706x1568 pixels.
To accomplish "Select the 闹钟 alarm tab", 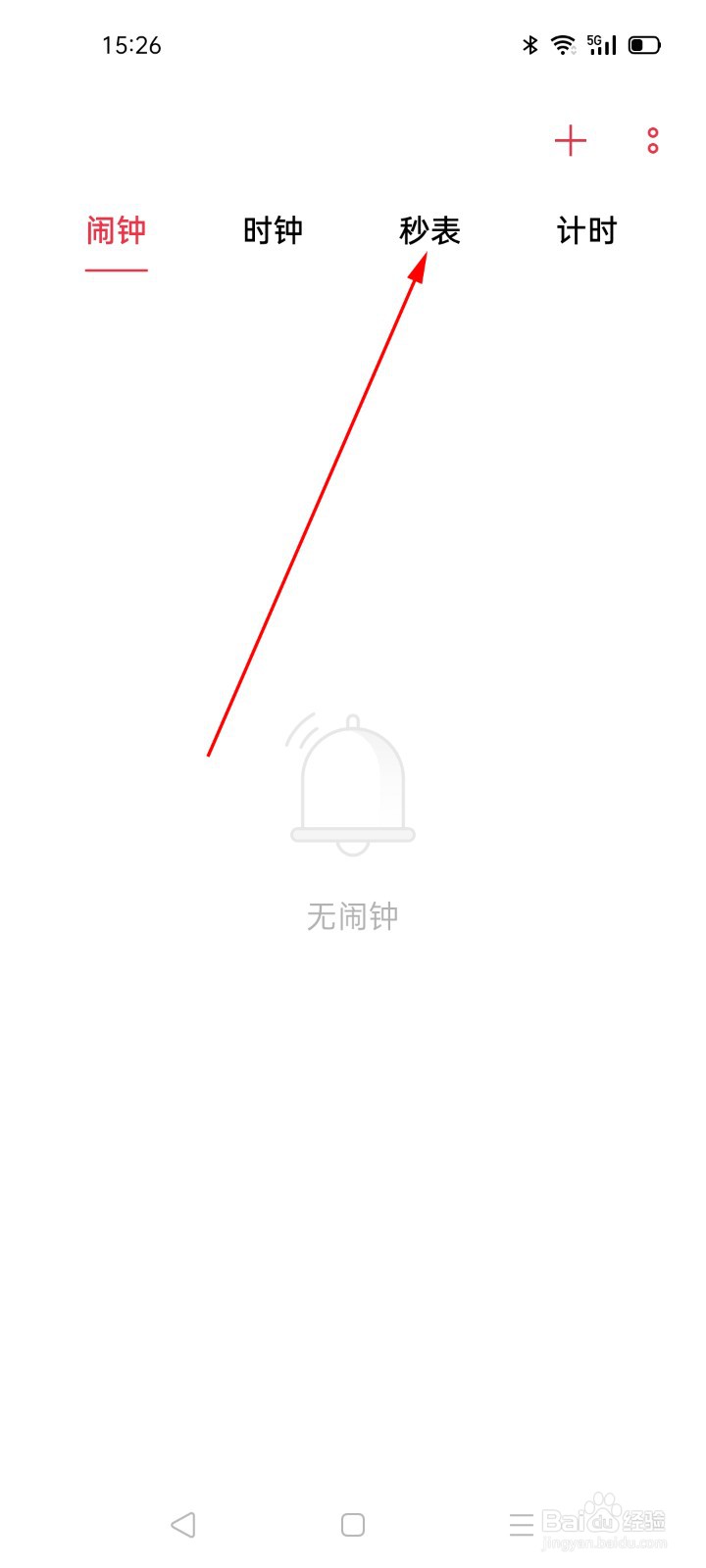I will (x=116, y=231).
